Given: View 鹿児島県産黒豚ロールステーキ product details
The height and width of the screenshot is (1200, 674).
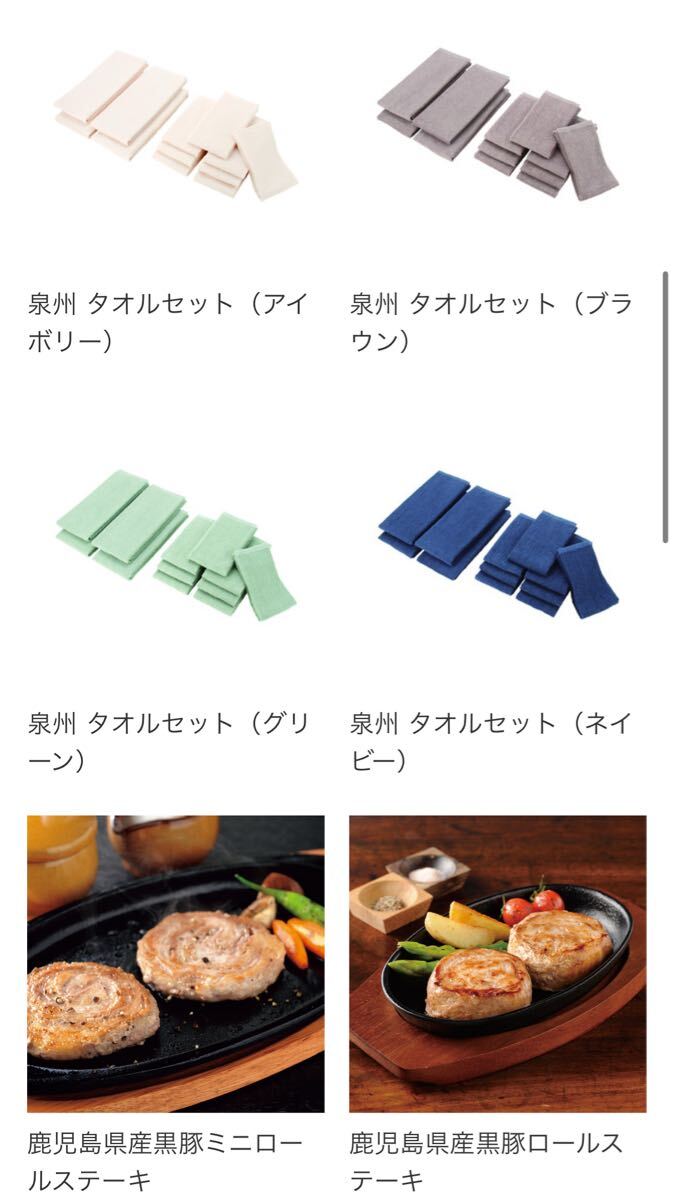Looking at the screenshot, I should [x=497, y=963].
